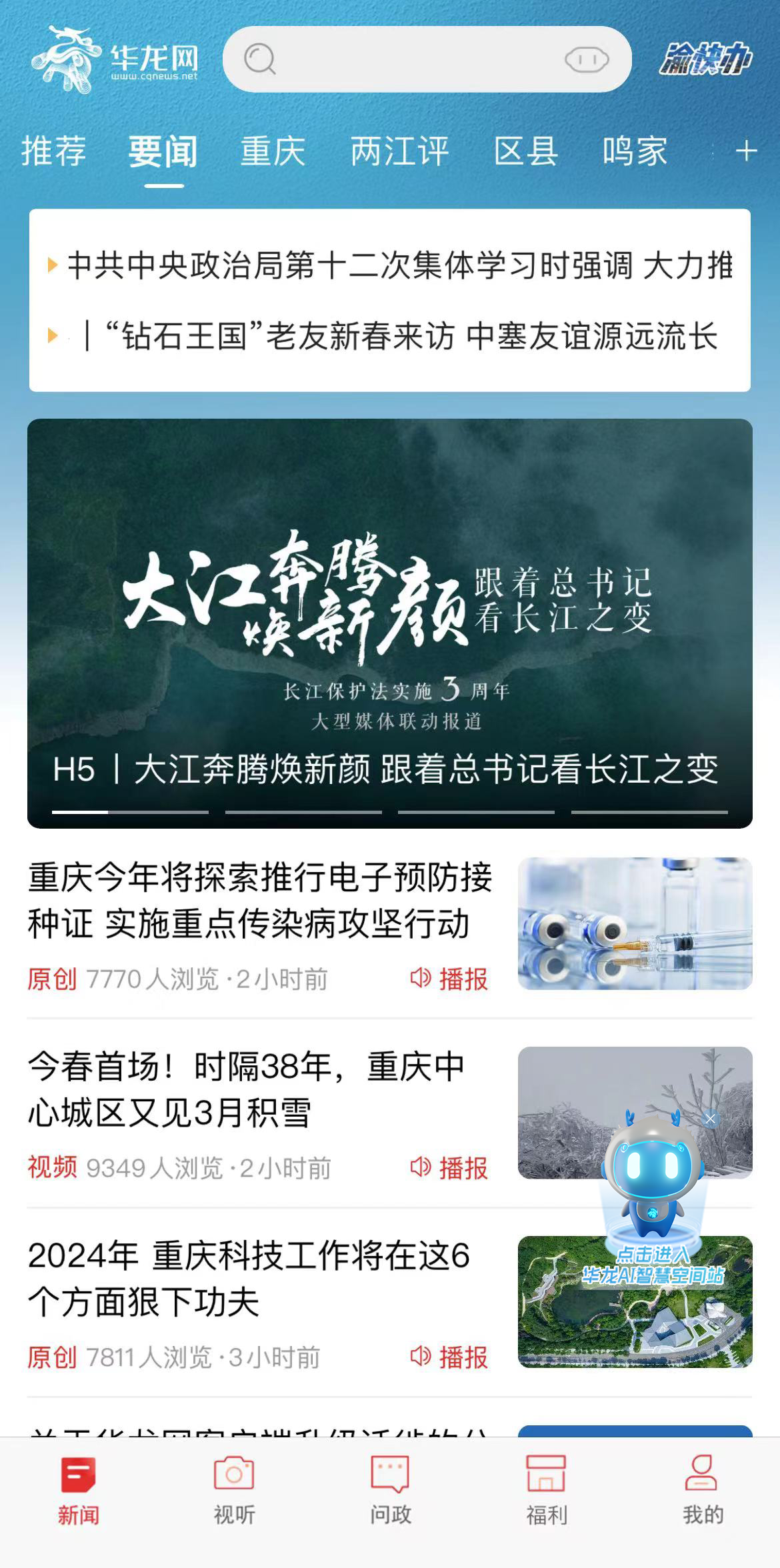Switch to the 鸣家 tab
The image size is (780, 1568).
635,151
